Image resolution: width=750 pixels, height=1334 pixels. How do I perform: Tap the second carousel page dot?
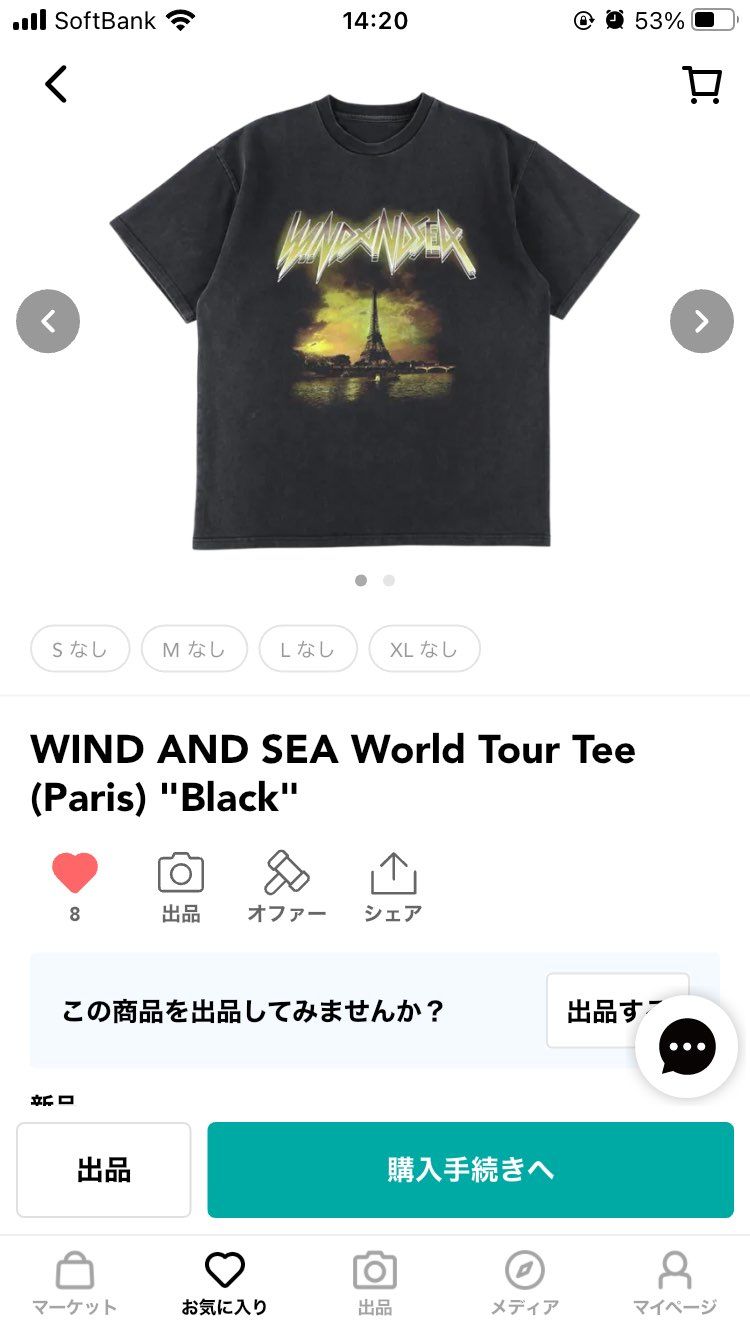click(389, 580)
